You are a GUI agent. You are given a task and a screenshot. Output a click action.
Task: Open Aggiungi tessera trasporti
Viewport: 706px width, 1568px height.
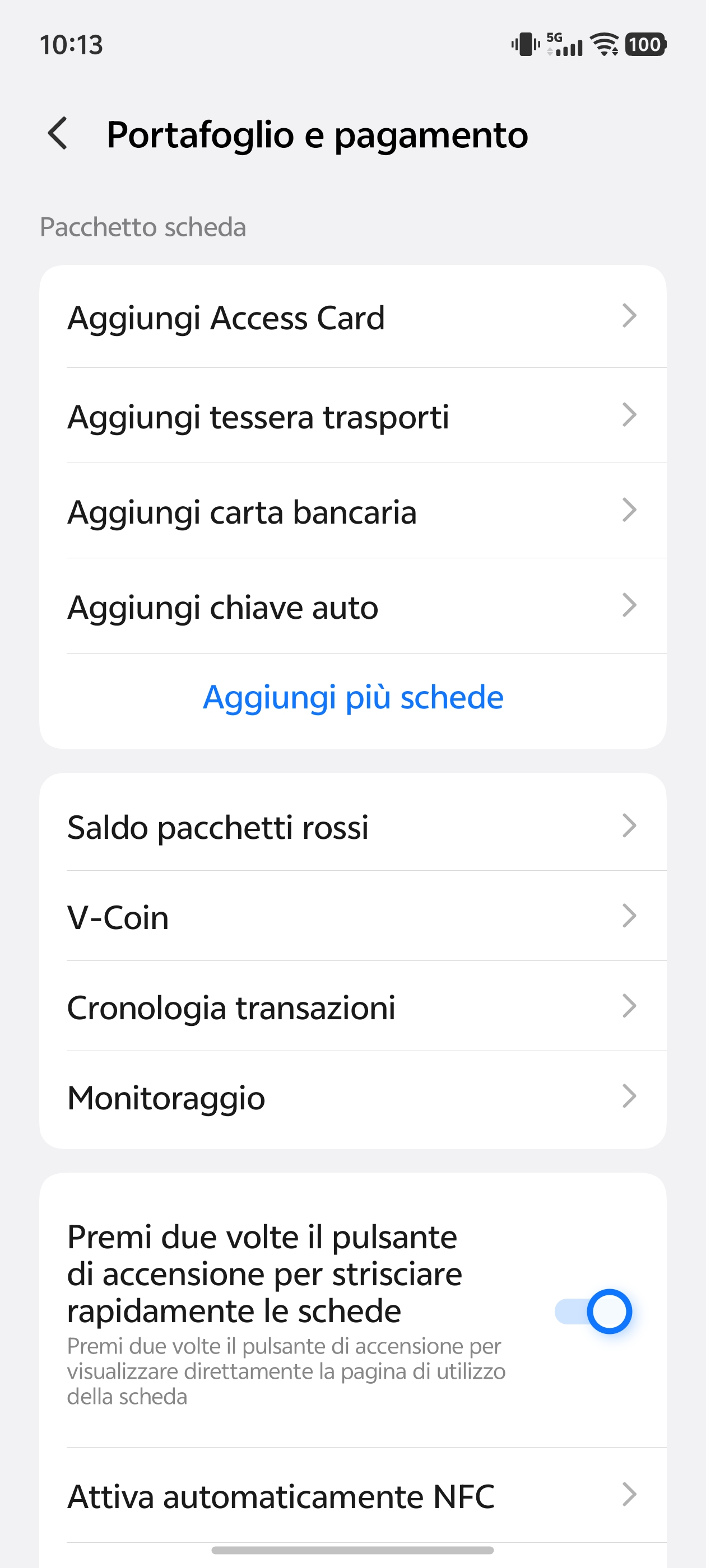click(352, 416)
